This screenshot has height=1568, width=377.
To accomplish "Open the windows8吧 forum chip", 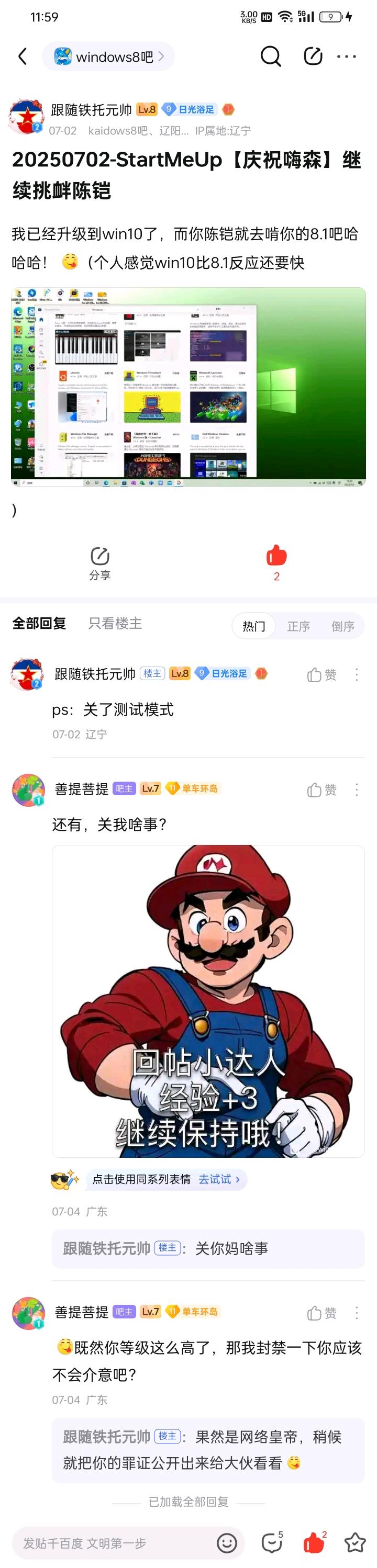I will 108,57.
